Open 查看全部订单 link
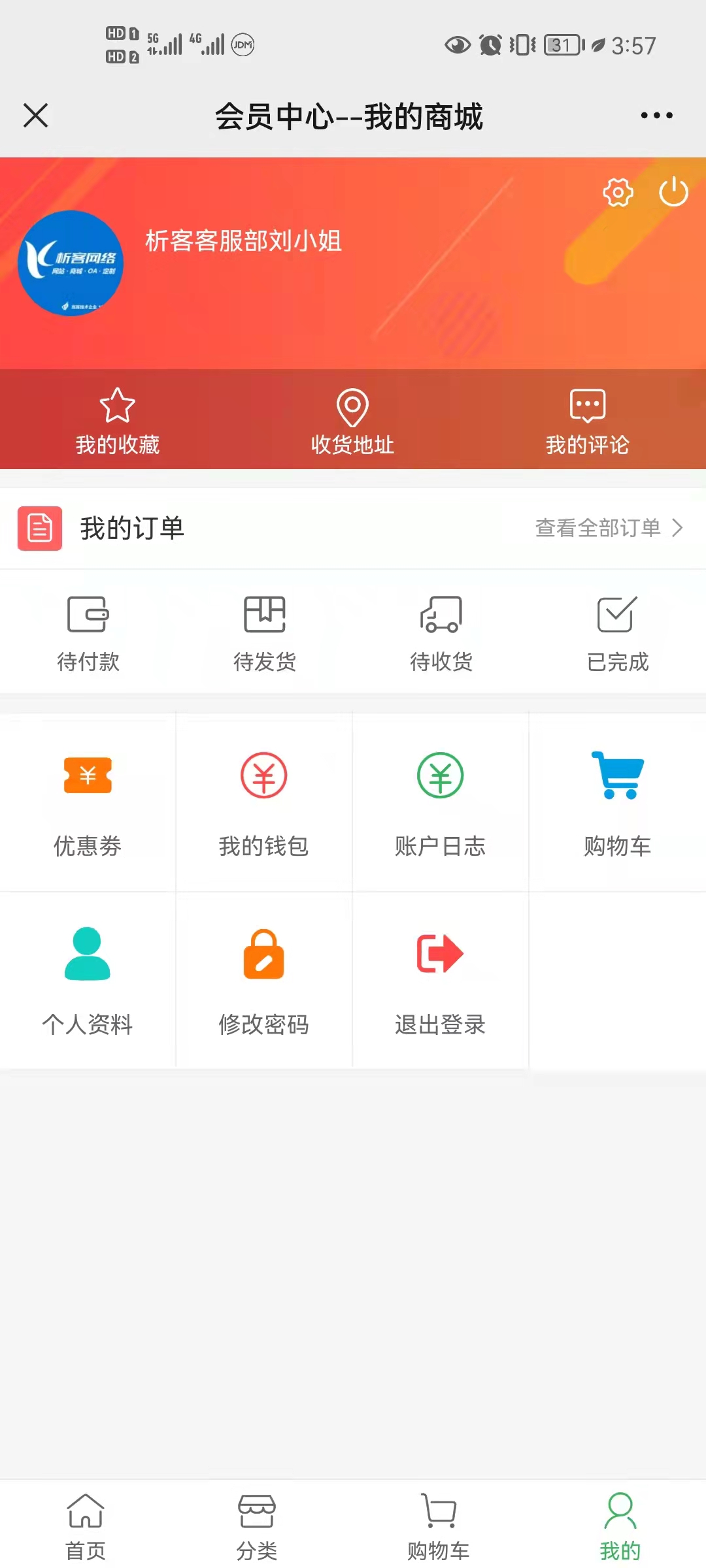The height and width of the screenshot is (1568, 706). click(608, 528)
